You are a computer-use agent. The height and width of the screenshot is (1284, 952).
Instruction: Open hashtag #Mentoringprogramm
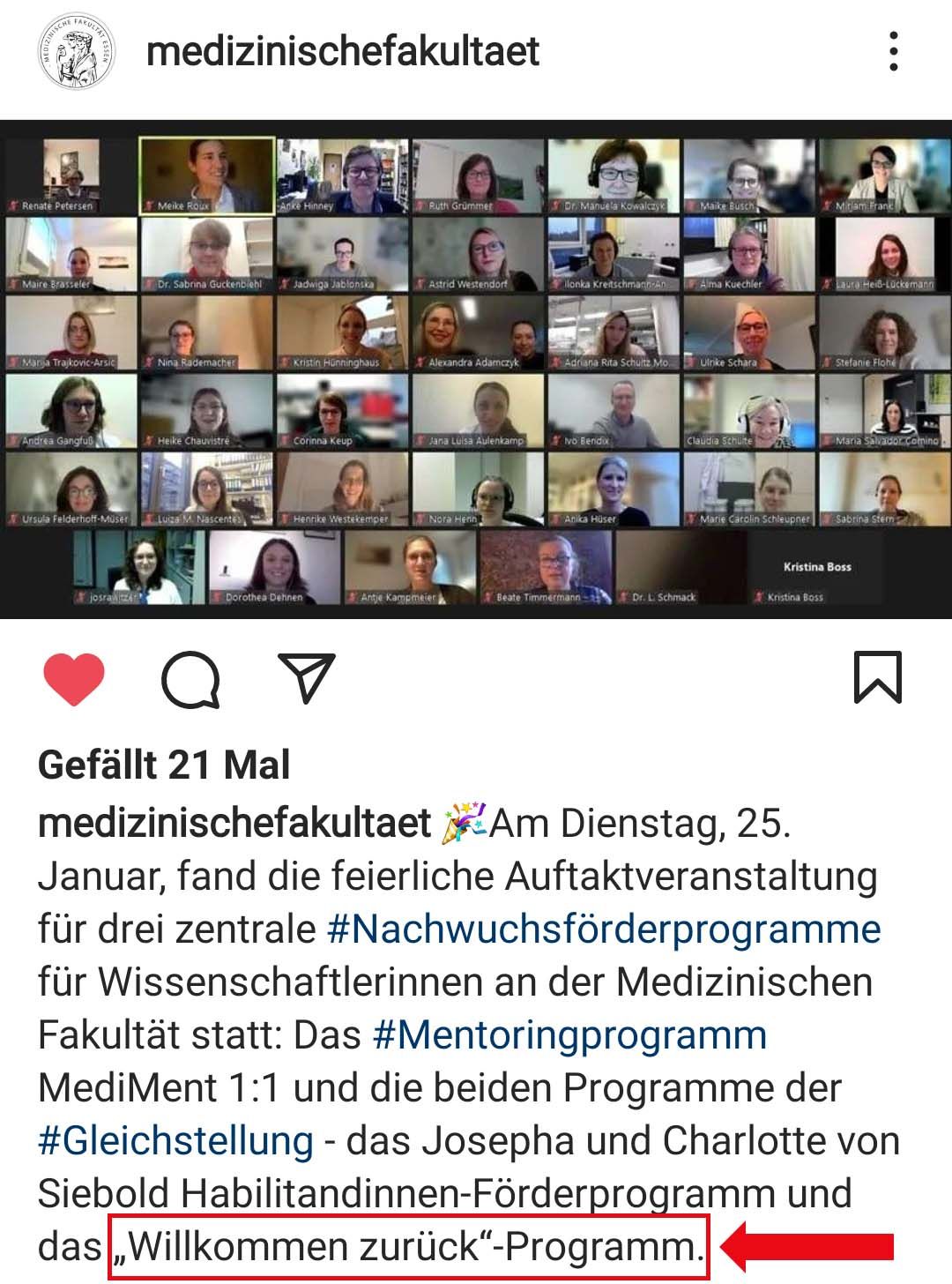coord(570,1034)
